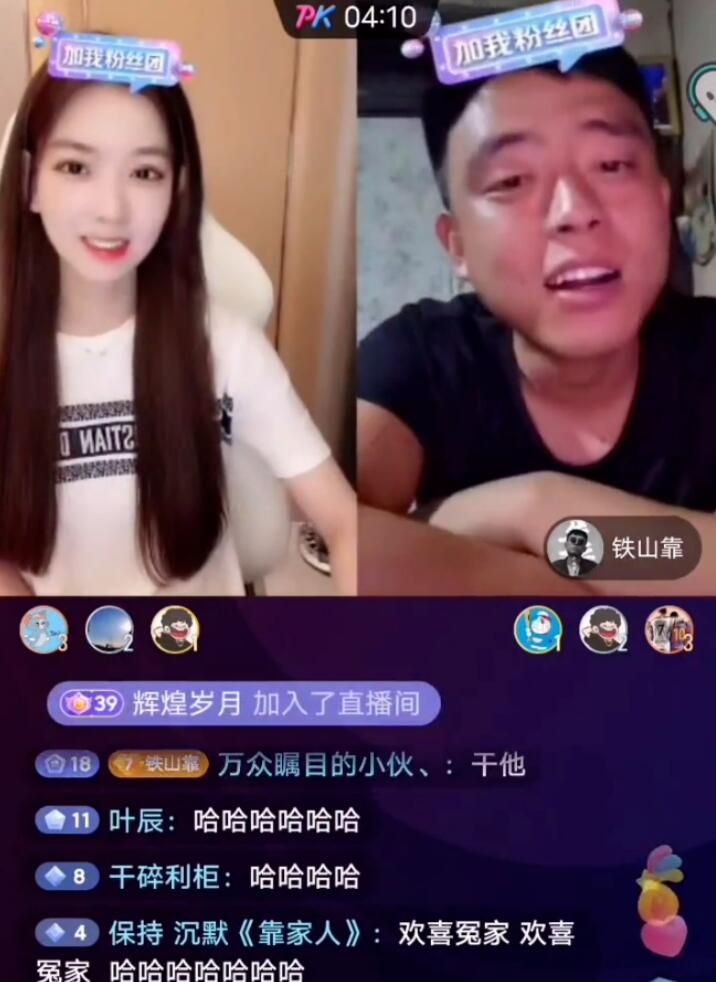Open the right team's Doraemon avatar contributor
The image size is (716, 982).
coord(538,630)
